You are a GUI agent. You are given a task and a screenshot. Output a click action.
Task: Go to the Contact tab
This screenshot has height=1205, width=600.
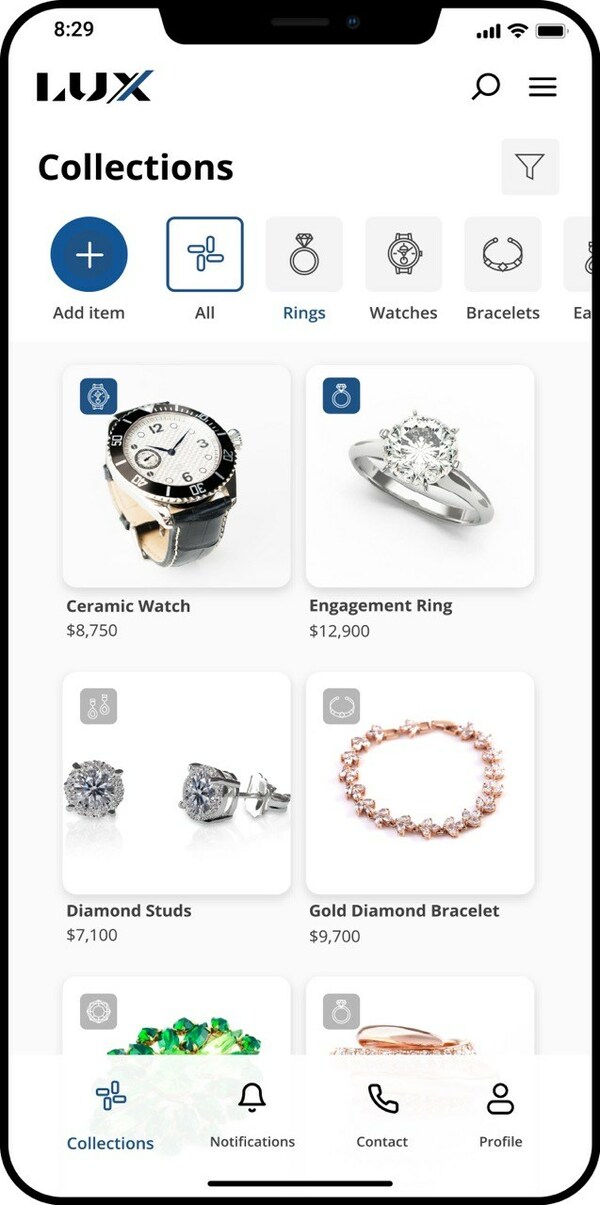[x=382, y=1114]
